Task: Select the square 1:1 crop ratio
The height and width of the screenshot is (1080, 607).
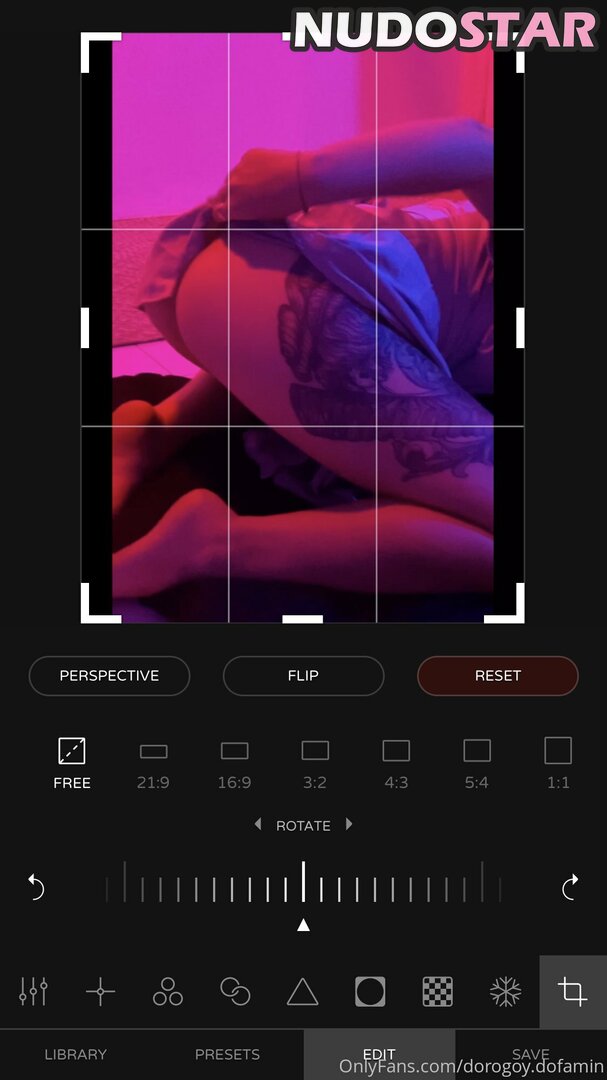Action: click(x=558, y=763)
